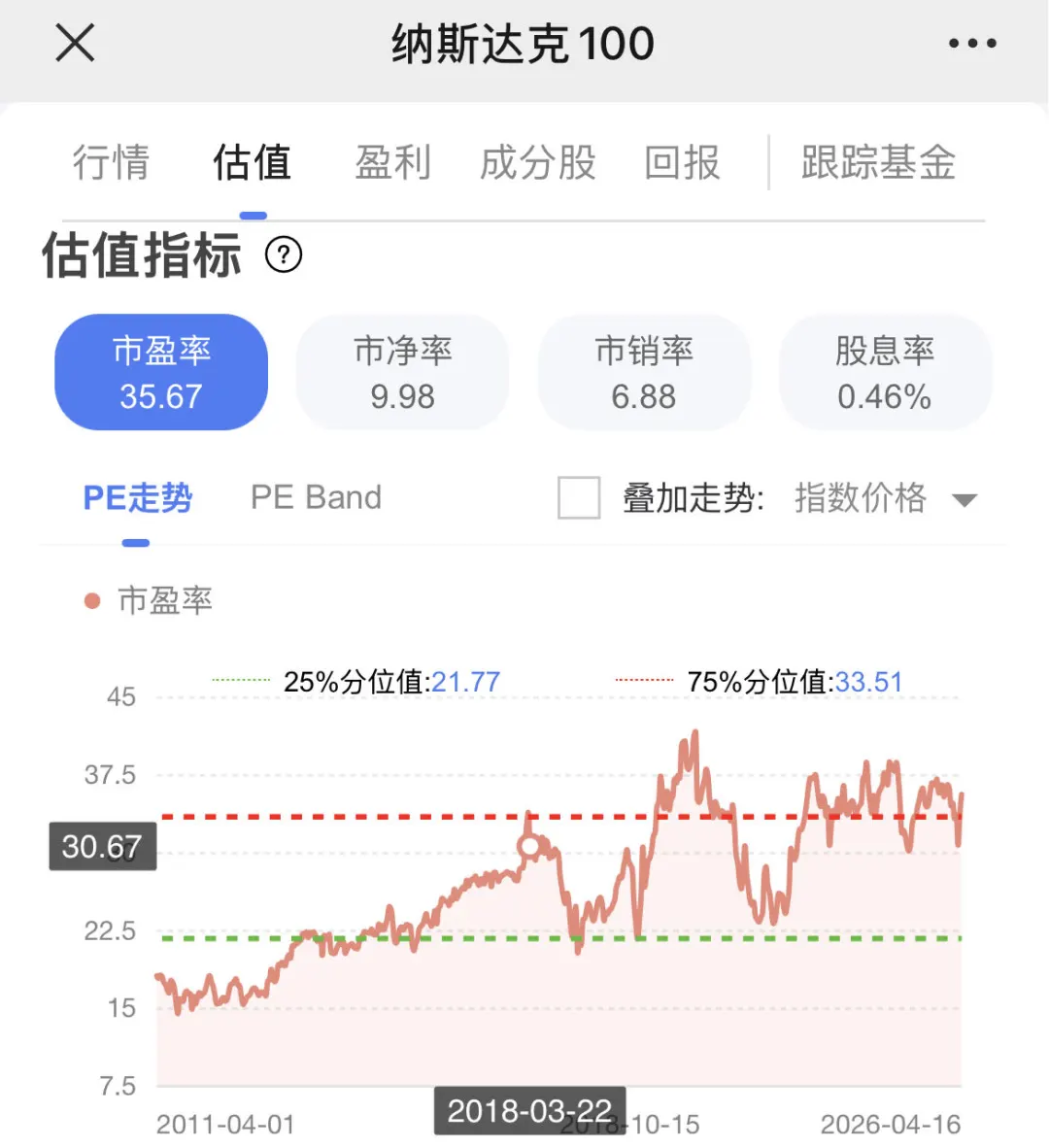
Task: Select the 市销率 6.88 chip
Action: (x=644, y=372)
